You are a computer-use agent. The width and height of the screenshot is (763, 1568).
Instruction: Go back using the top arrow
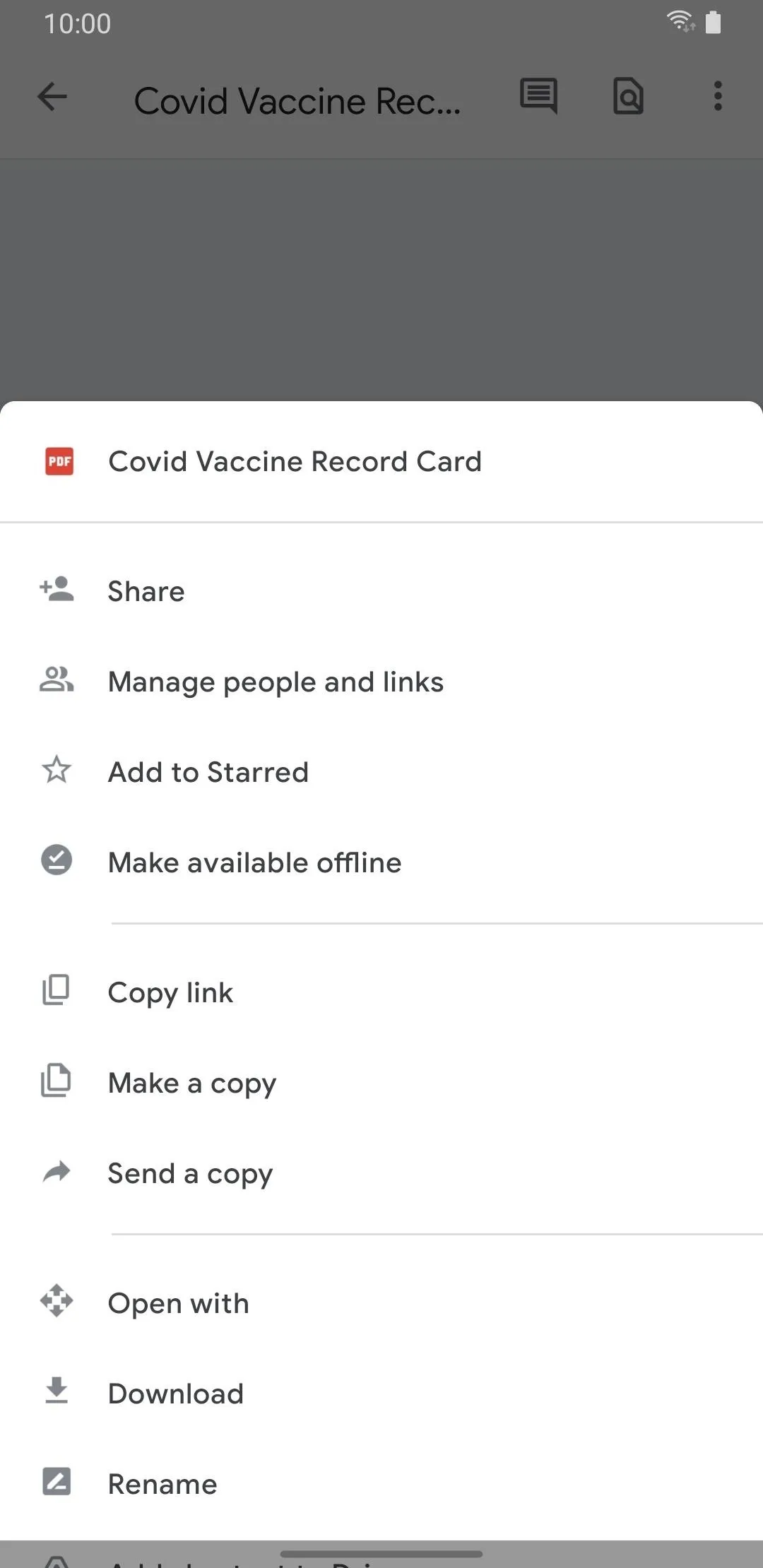52,97
